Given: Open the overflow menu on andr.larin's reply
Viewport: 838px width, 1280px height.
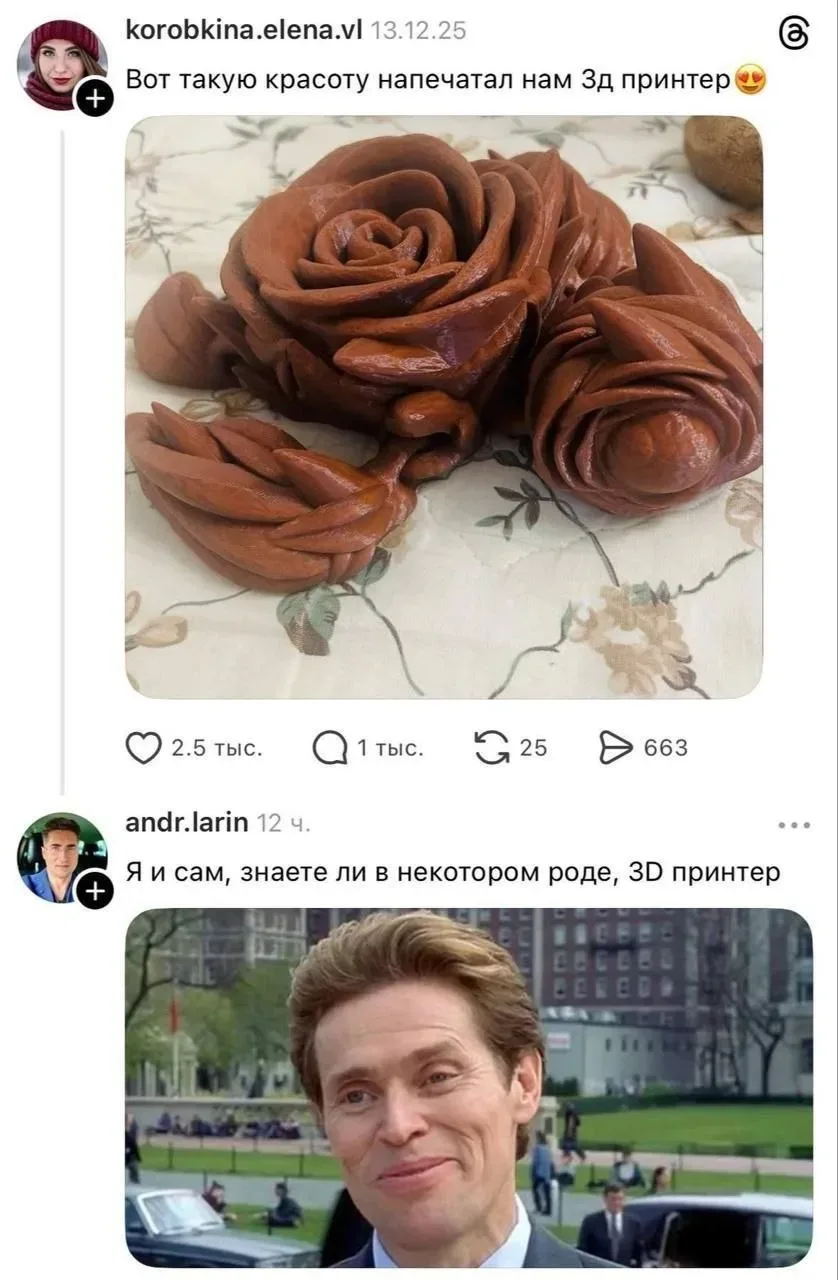Looking at the screenshot, I should 793,825.
